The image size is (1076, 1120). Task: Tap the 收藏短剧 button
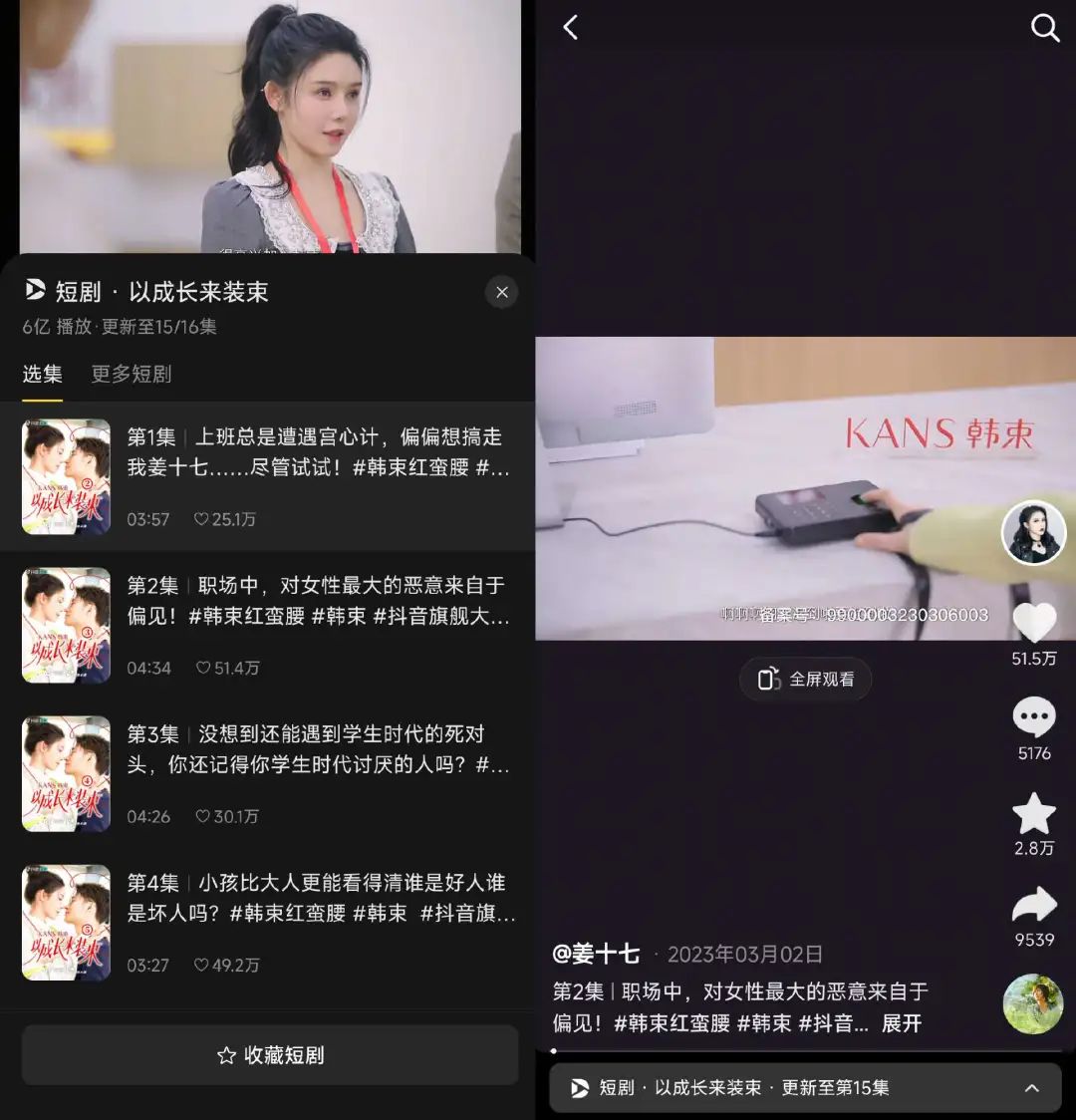270,1055
